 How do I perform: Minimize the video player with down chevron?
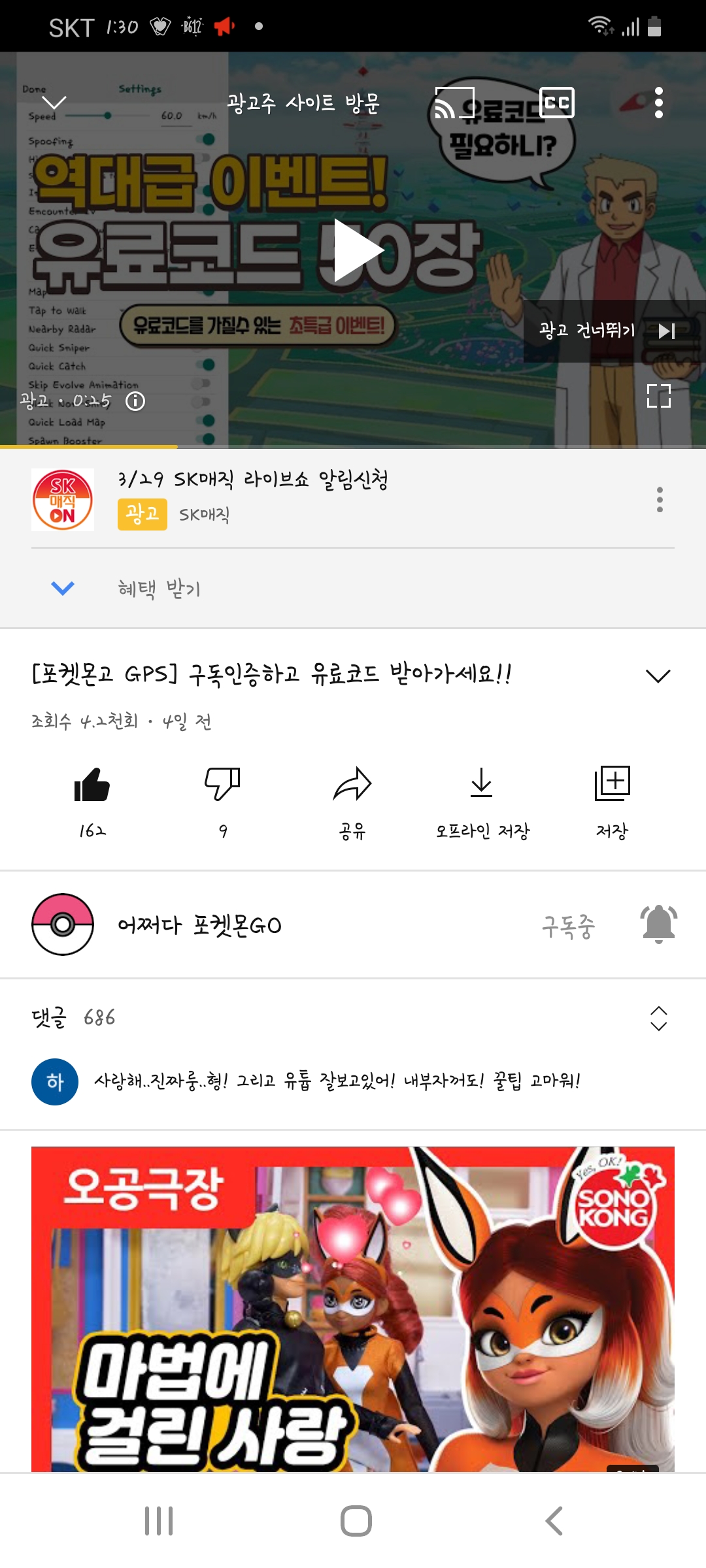[x=54, y=103]
